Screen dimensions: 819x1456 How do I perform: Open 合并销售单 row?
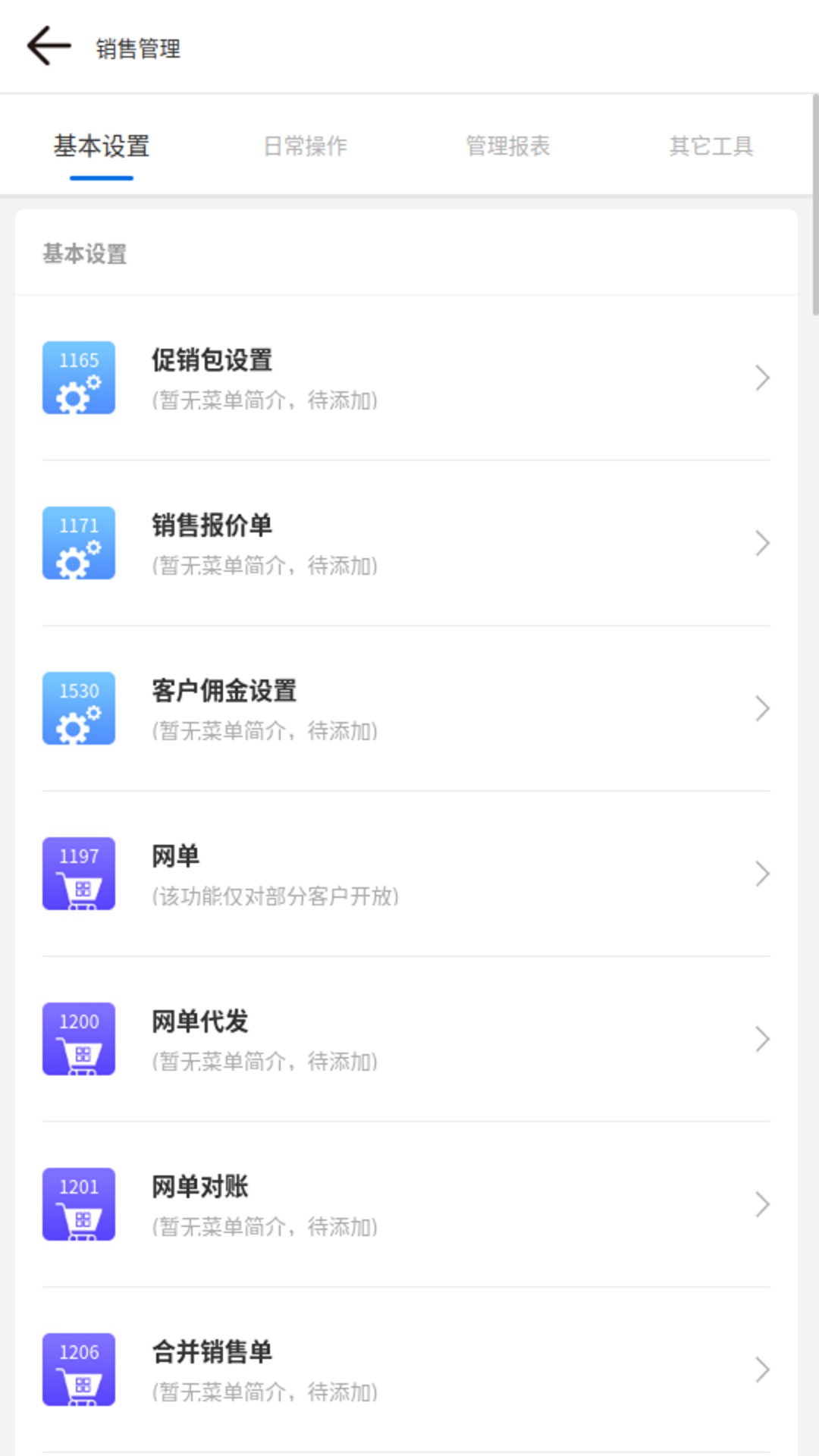(x=406, y=1370)
